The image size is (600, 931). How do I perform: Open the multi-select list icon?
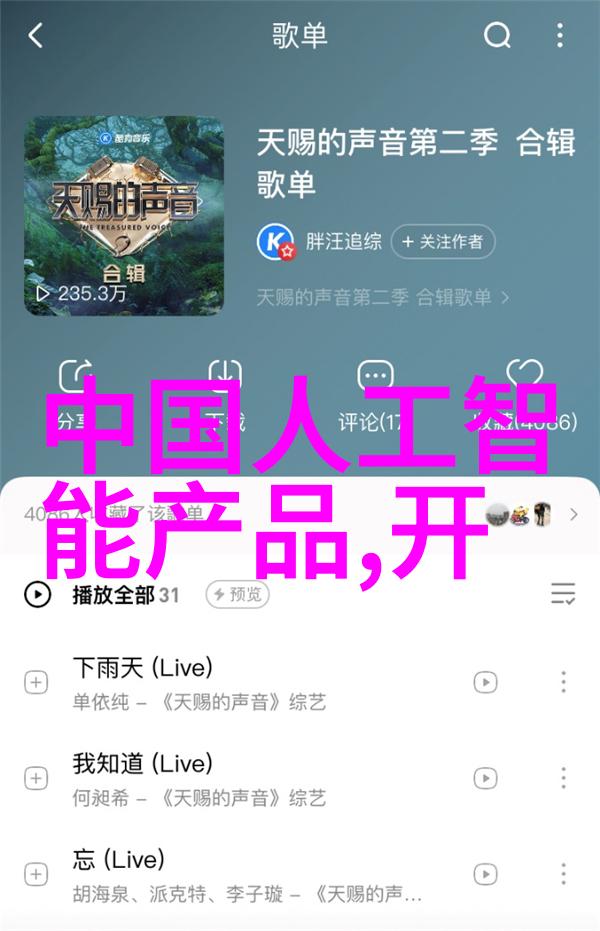pyautogui.click(x=563, y=595)
